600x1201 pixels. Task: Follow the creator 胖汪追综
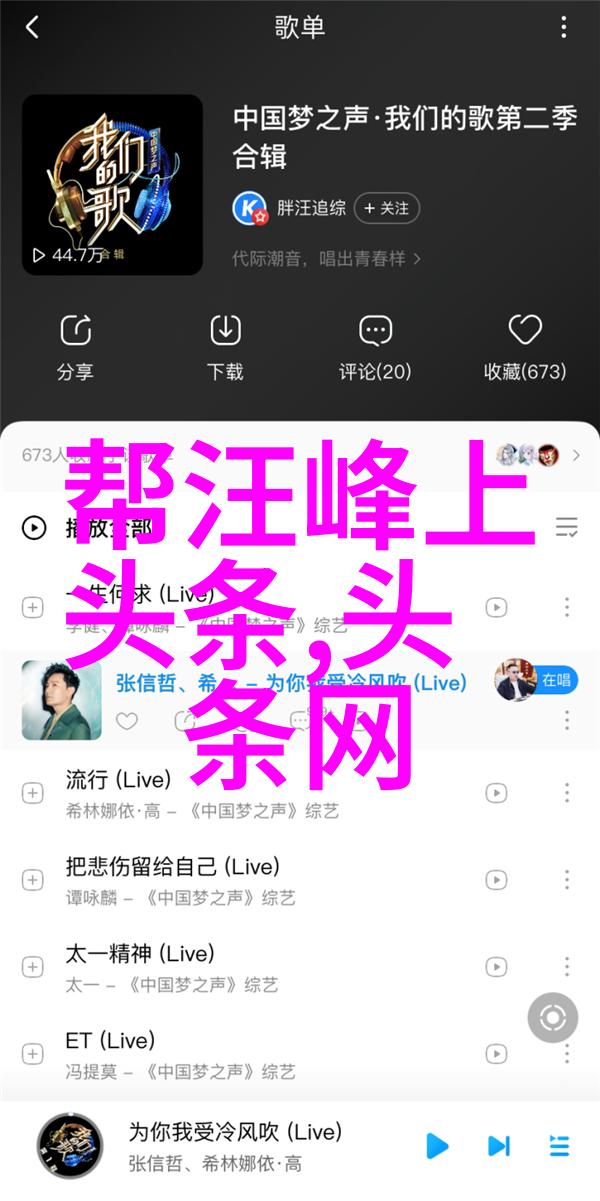coord(386,208)
